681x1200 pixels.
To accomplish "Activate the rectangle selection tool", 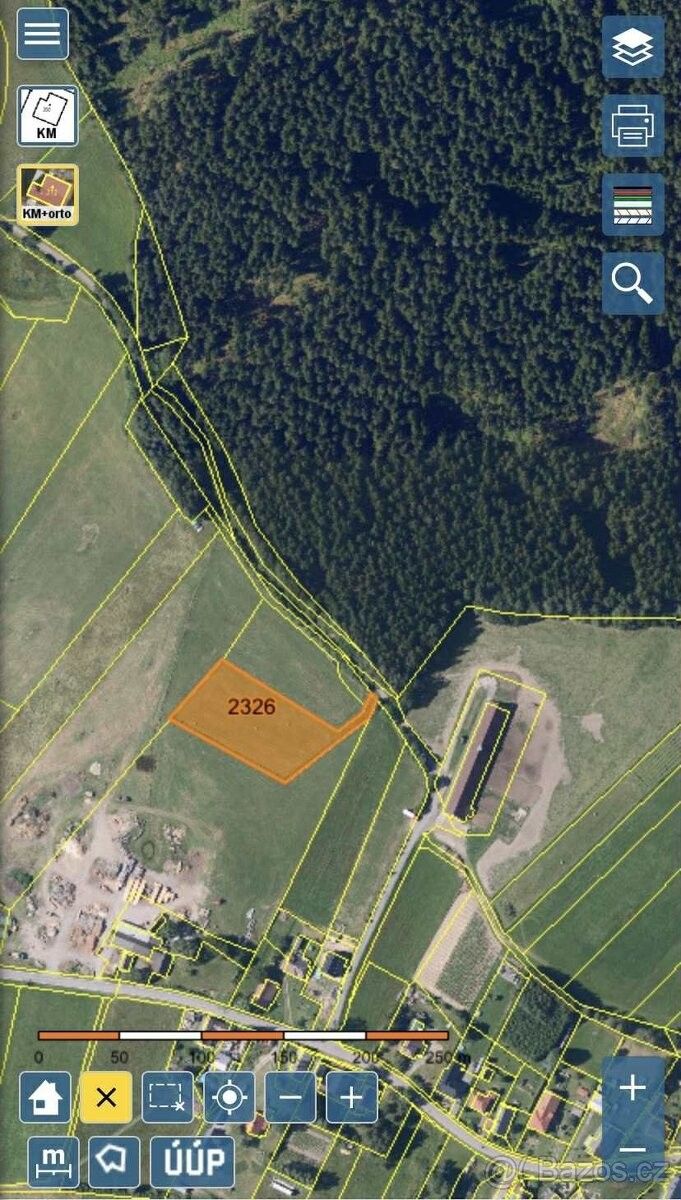I will [x=168, y=1097].
